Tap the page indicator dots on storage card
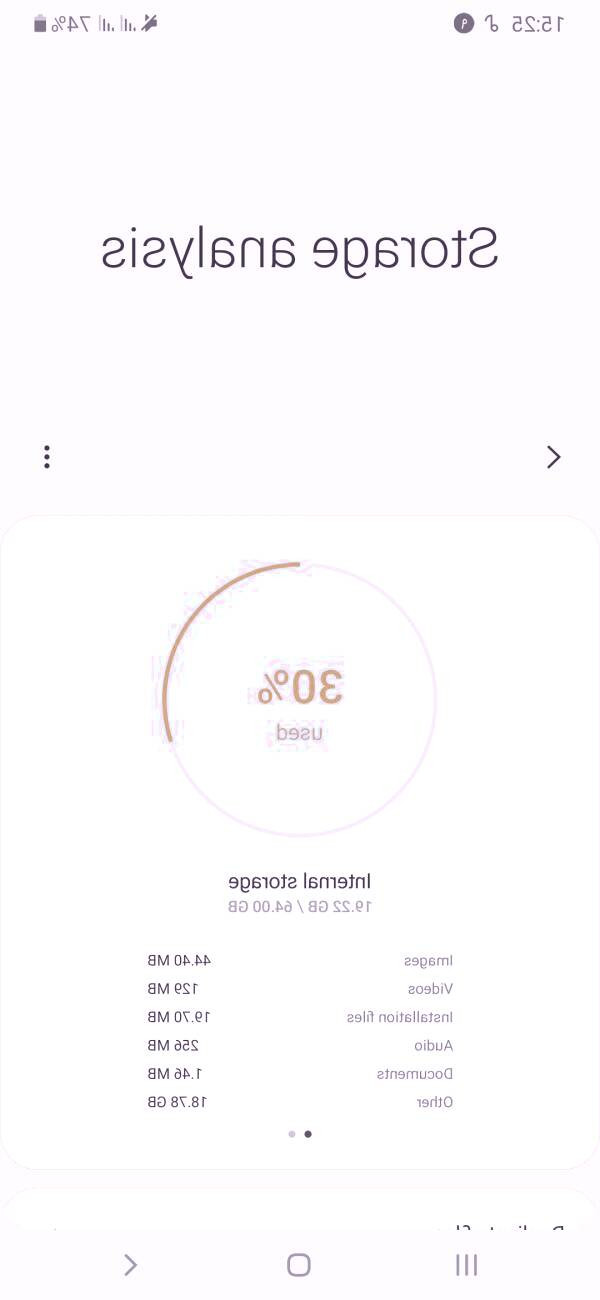600x1300 pixels. click(x=299, y=1134)
